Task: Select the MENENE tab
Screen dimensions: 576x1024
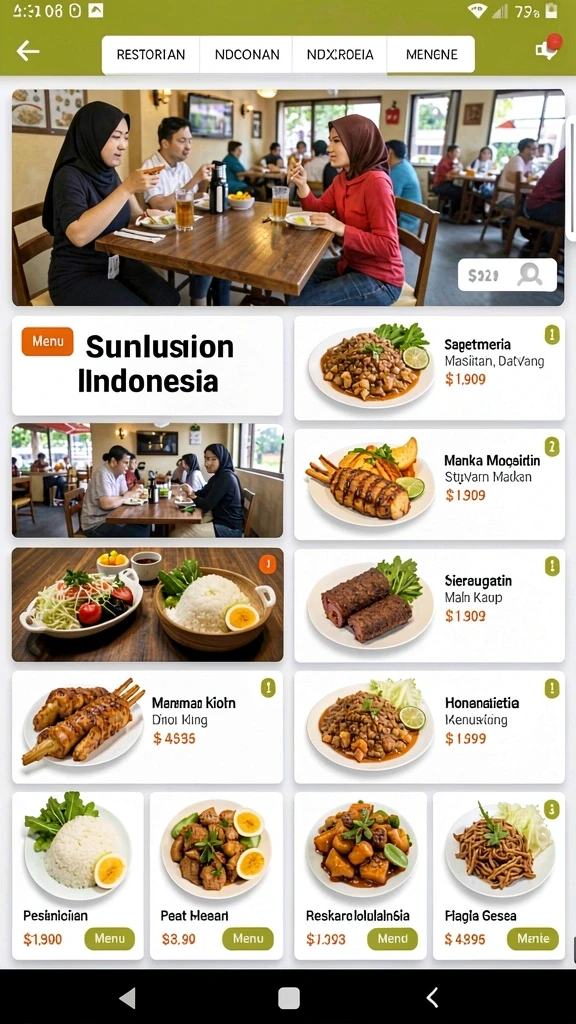Action: tap(431, 55)
